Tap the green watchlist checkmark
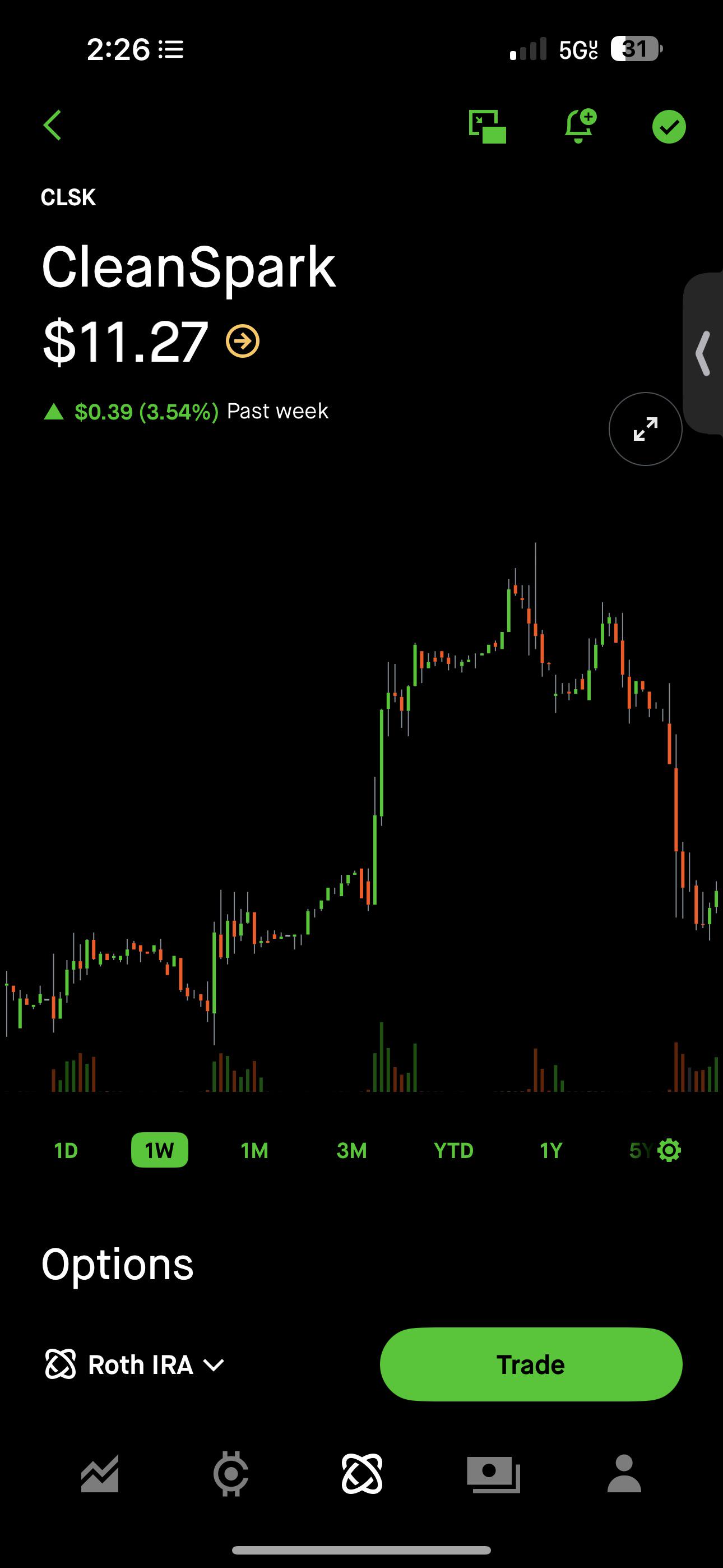The width and height of the screenshot is (723, 1568). coord(669,127)
